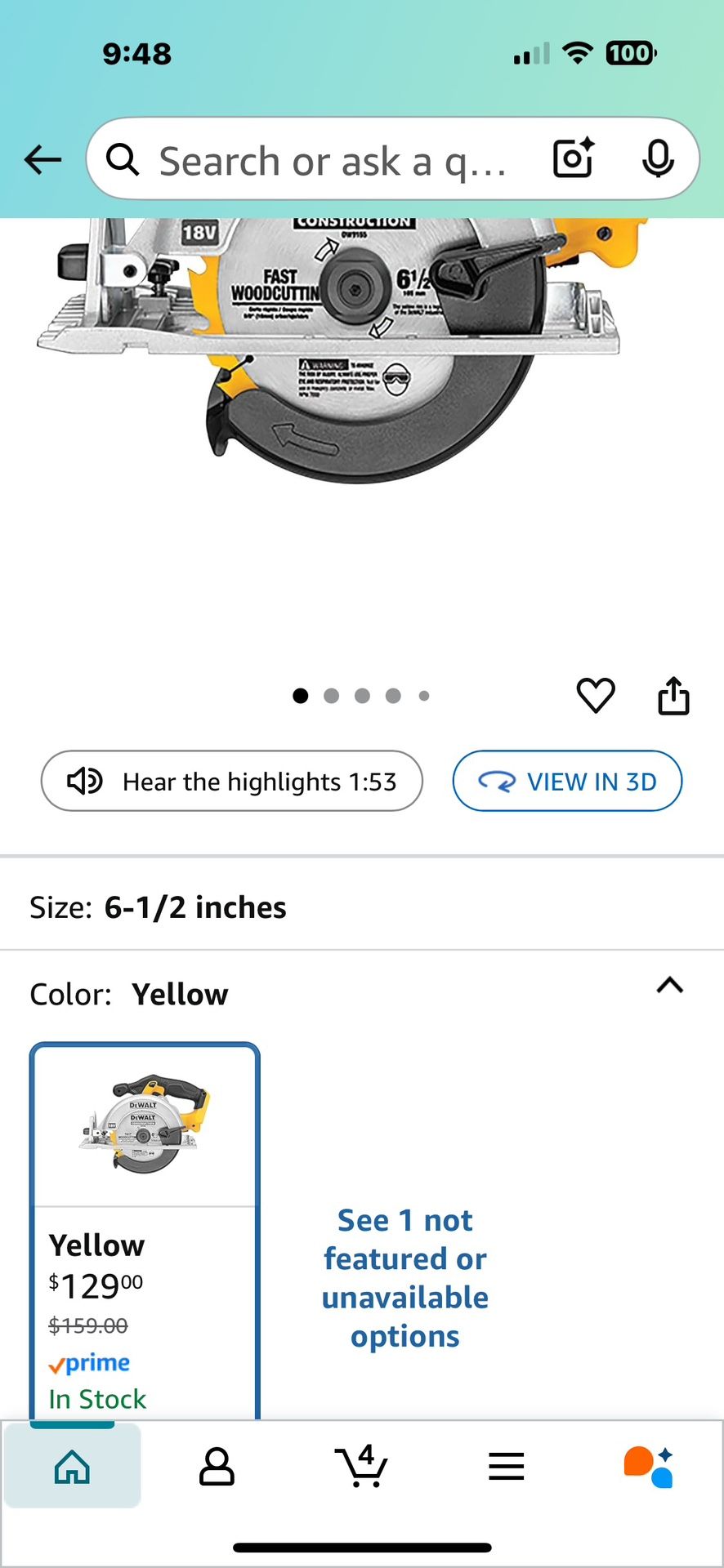The image size is (724, 1568).
Task: Collapse the Color options section
Action: tap(669, 986)
